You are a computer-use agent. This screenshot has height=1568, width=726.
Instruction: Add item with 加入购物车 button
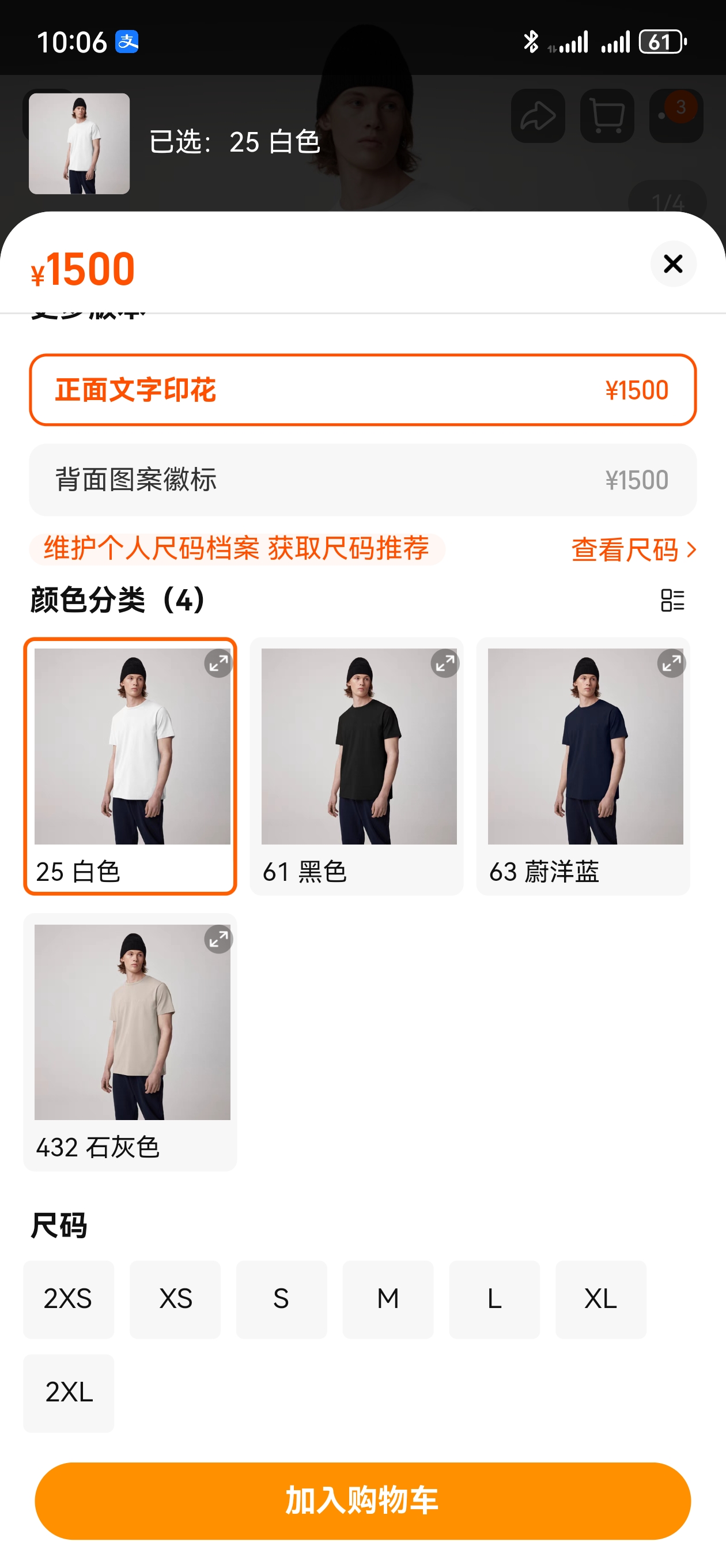click(362, 1501)
